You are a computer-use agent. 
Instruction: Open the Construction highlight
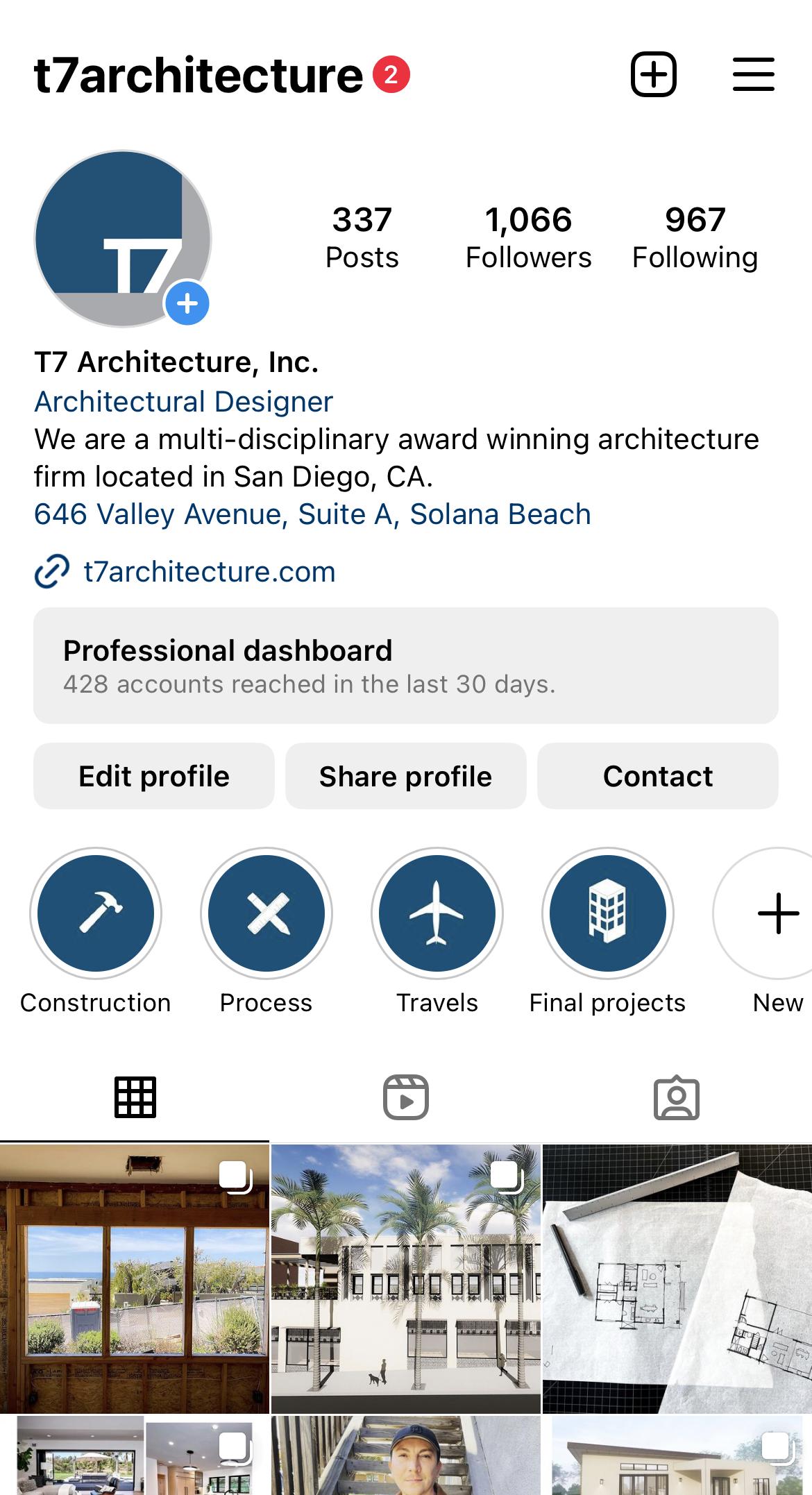[x=96, y=913]
